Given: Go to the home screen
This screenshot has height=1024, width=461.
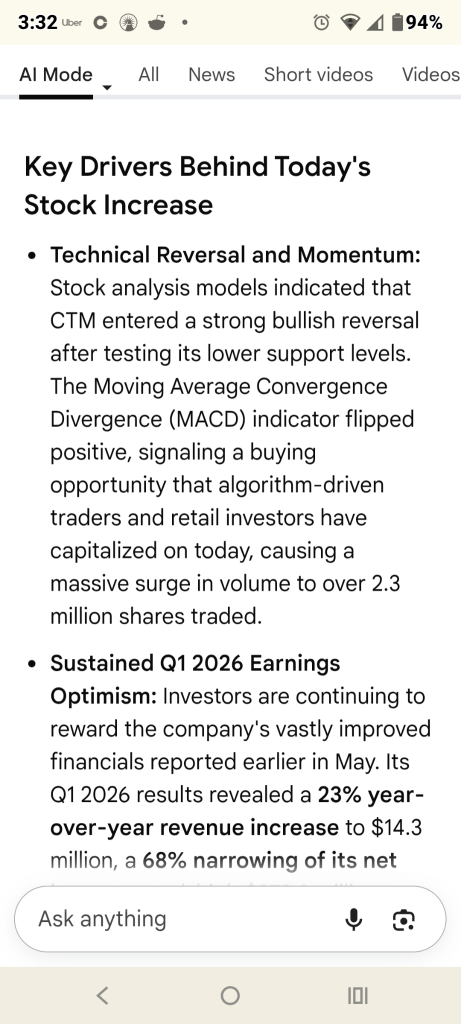Looking at the screenshot, I should (x=230, y=995).
